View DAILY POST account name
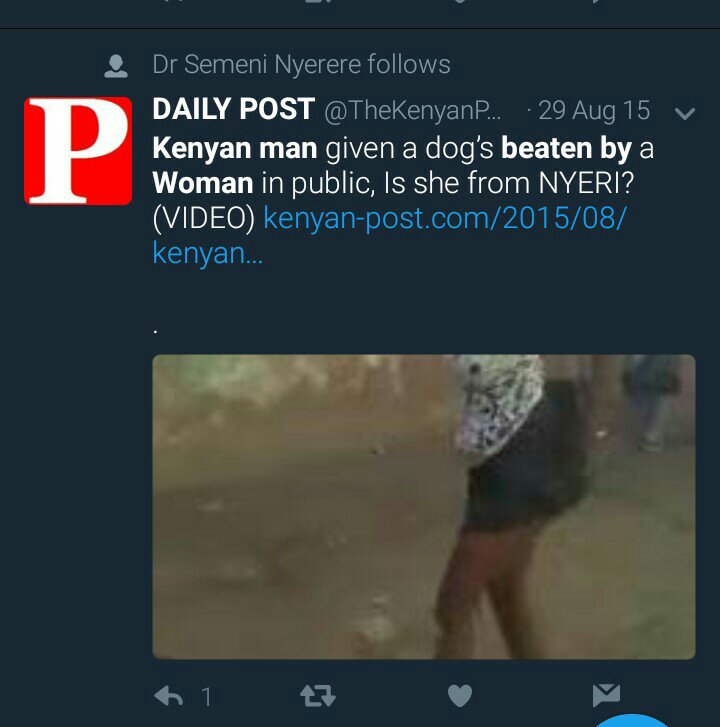 [x=233, y=110]
